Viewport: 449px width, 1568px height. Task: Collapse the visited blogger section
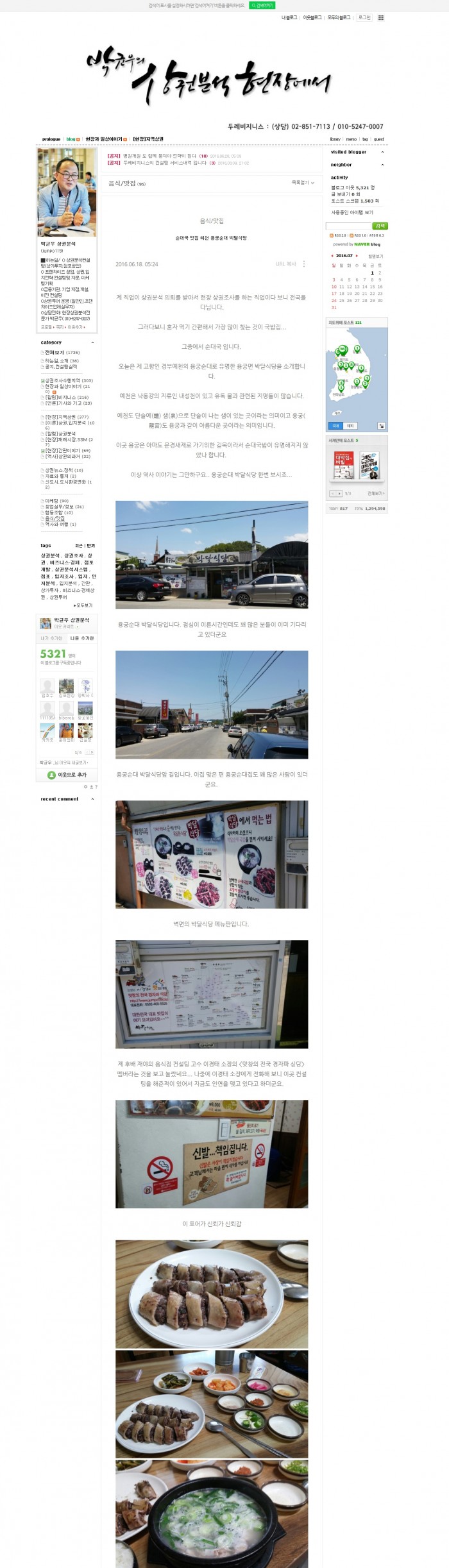pyautogui.click(x=382, y=152)
